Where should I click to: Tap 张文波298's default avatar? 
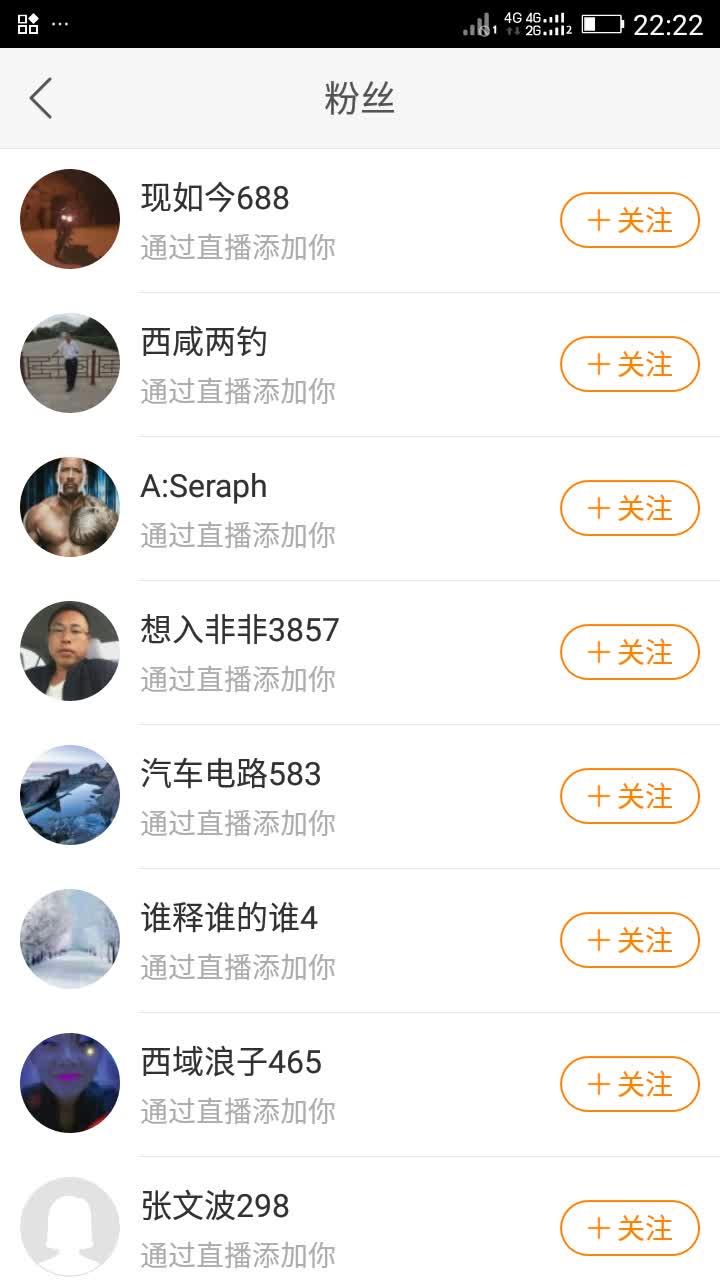coord(69,1226)
